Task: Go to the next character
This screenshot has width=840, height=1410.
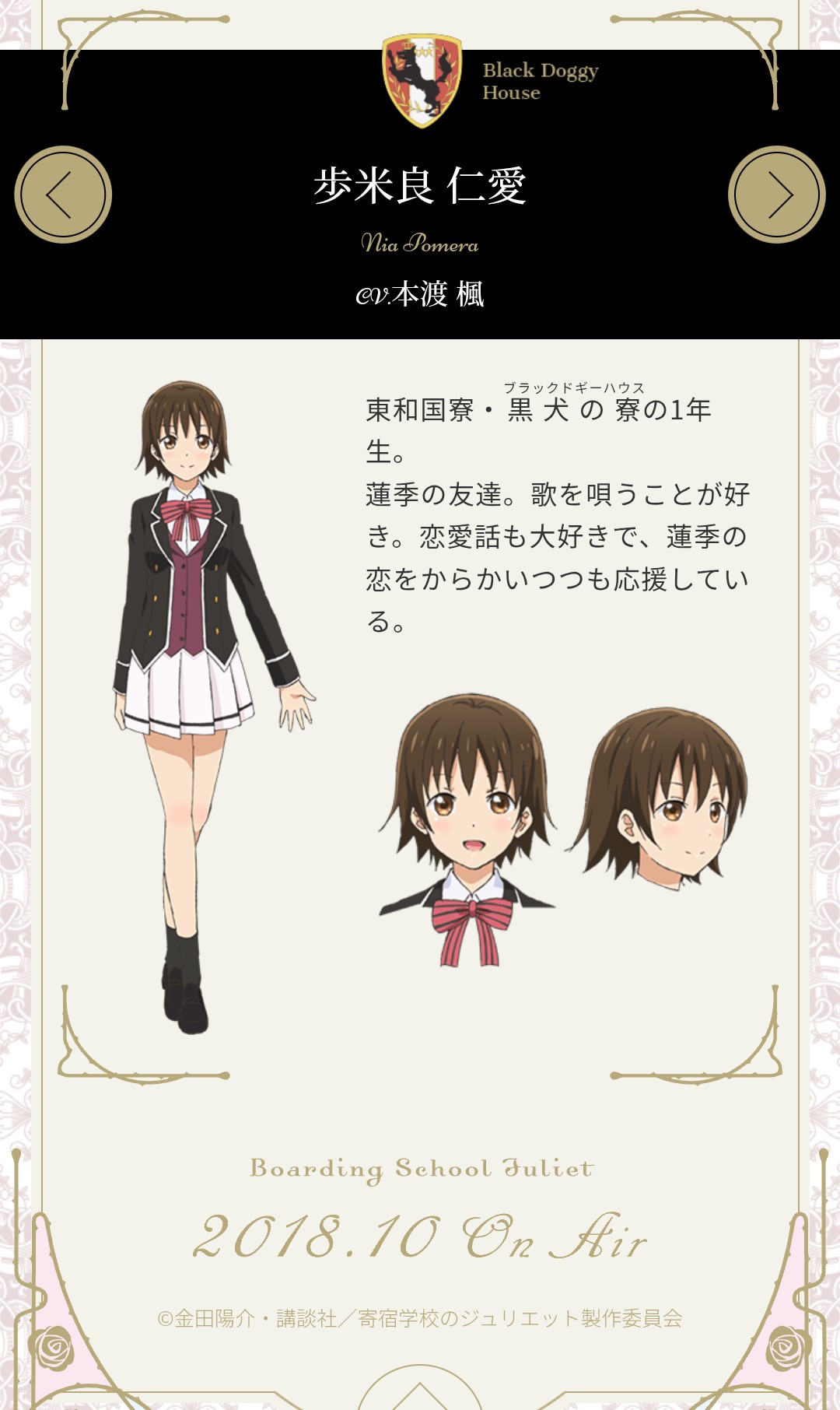Action: [776, 195]
